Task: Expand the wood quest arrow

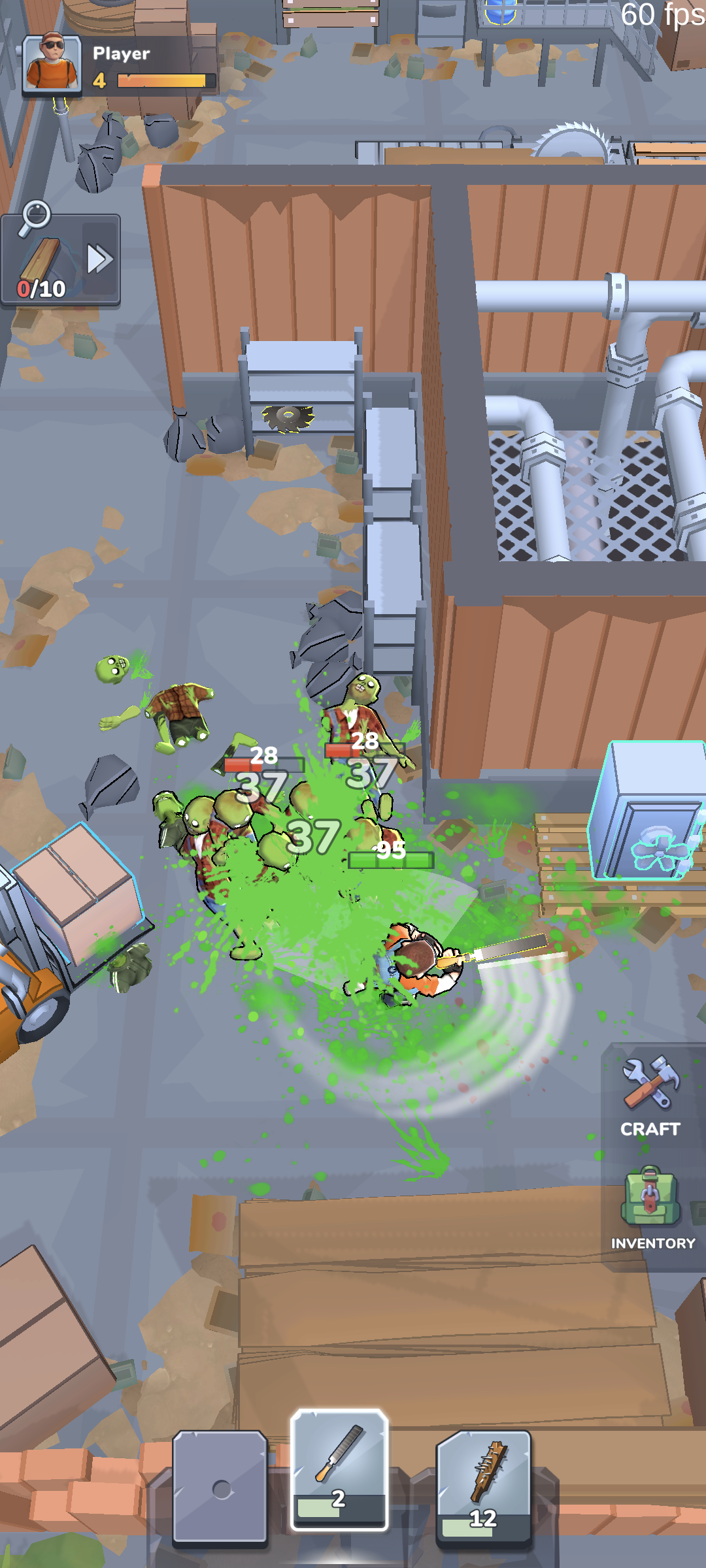Action: 99,259
